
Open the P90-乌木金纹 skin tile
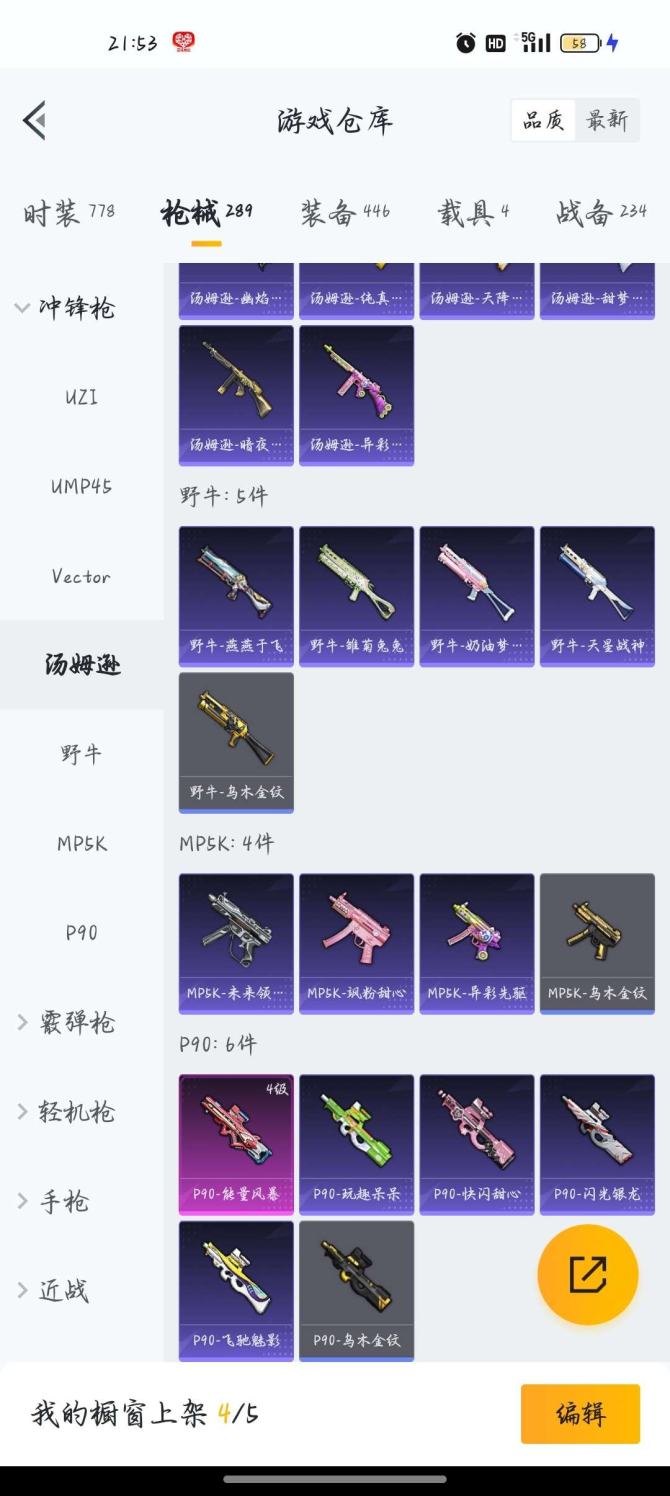[356, 1289]
